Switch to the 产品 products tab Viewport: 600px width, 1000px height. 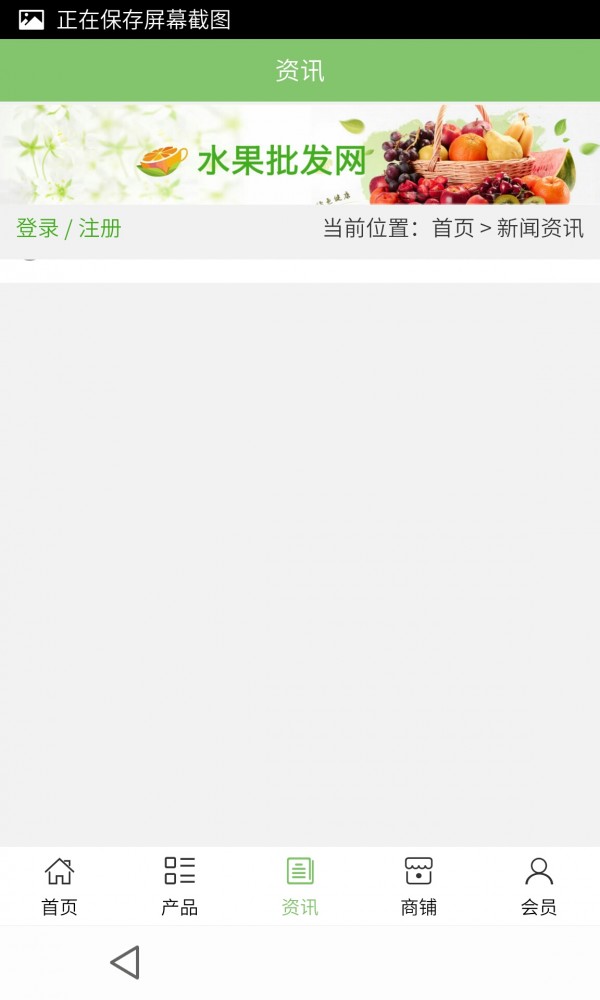coord(180,886)
